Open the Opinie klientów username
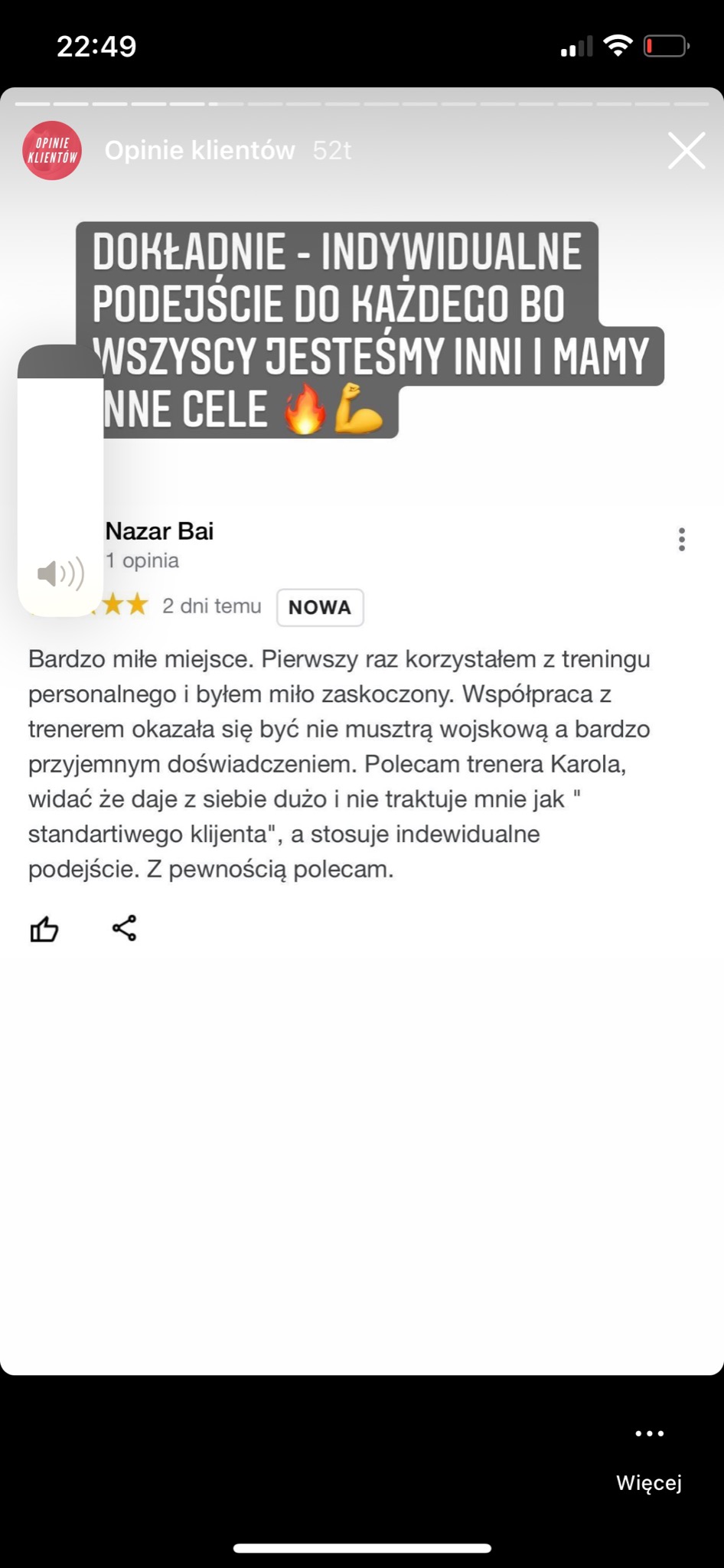The height and width of the screenshot is (1568, 724). coord(200,149)
